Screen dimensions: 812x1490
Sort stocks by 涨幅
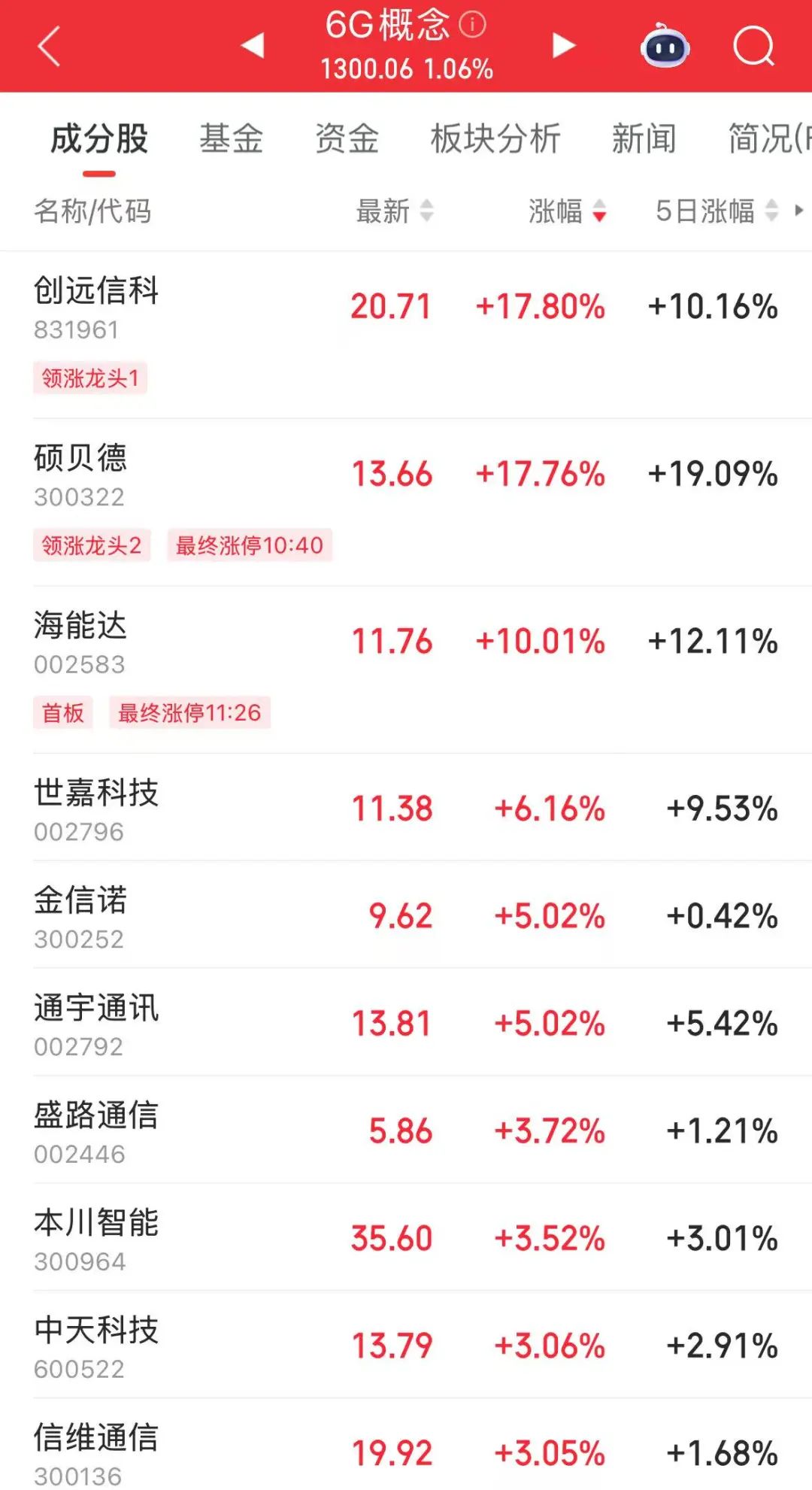[x=567, y=211]
